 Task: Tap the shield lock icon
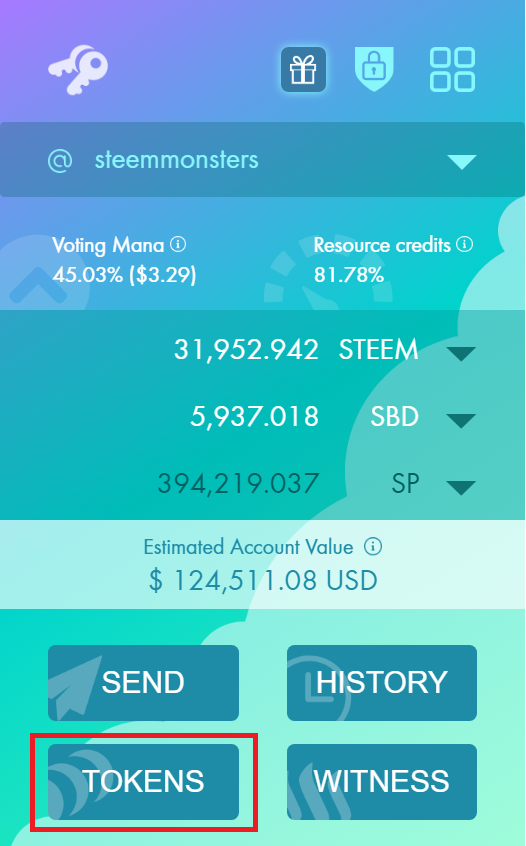click(x=374, y=69)
